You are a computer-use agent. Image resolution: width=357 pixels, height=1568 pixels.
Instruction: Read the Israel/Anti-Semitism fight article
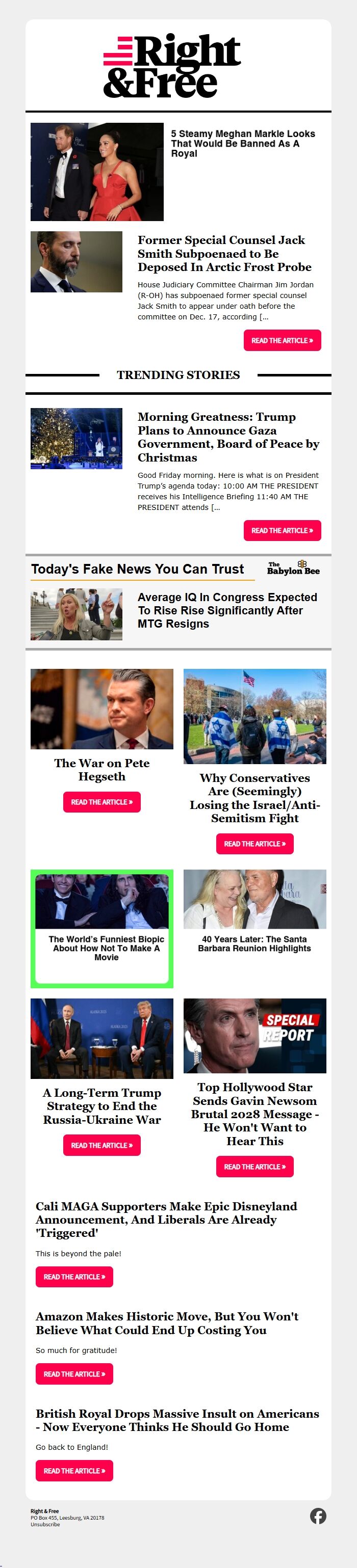(254, 843)
